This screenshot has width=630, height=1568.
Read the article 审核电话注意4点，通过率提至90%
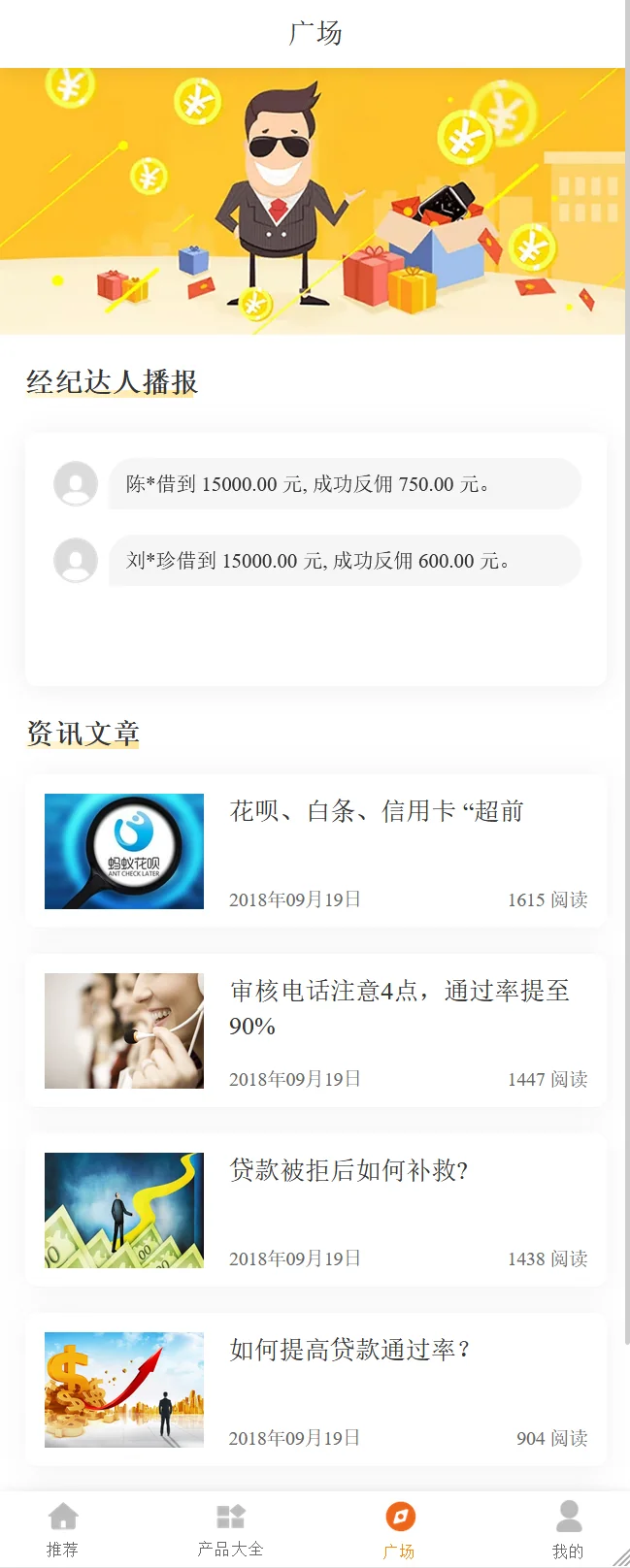pyautogui.click(x=315, y=1029)
